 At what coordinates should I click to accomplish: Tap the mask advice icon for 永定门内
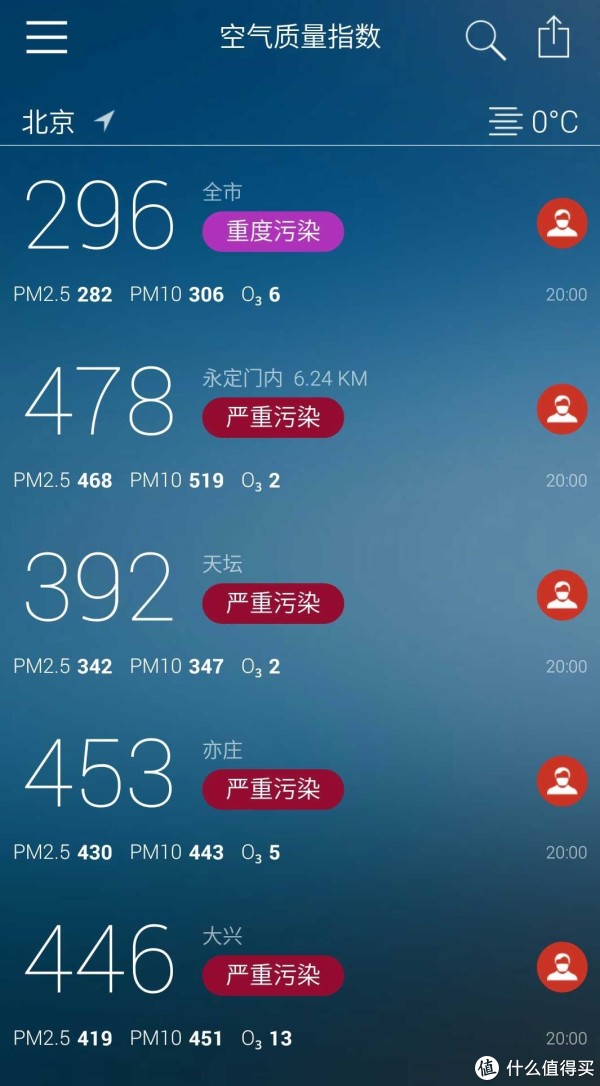point(561,408)
